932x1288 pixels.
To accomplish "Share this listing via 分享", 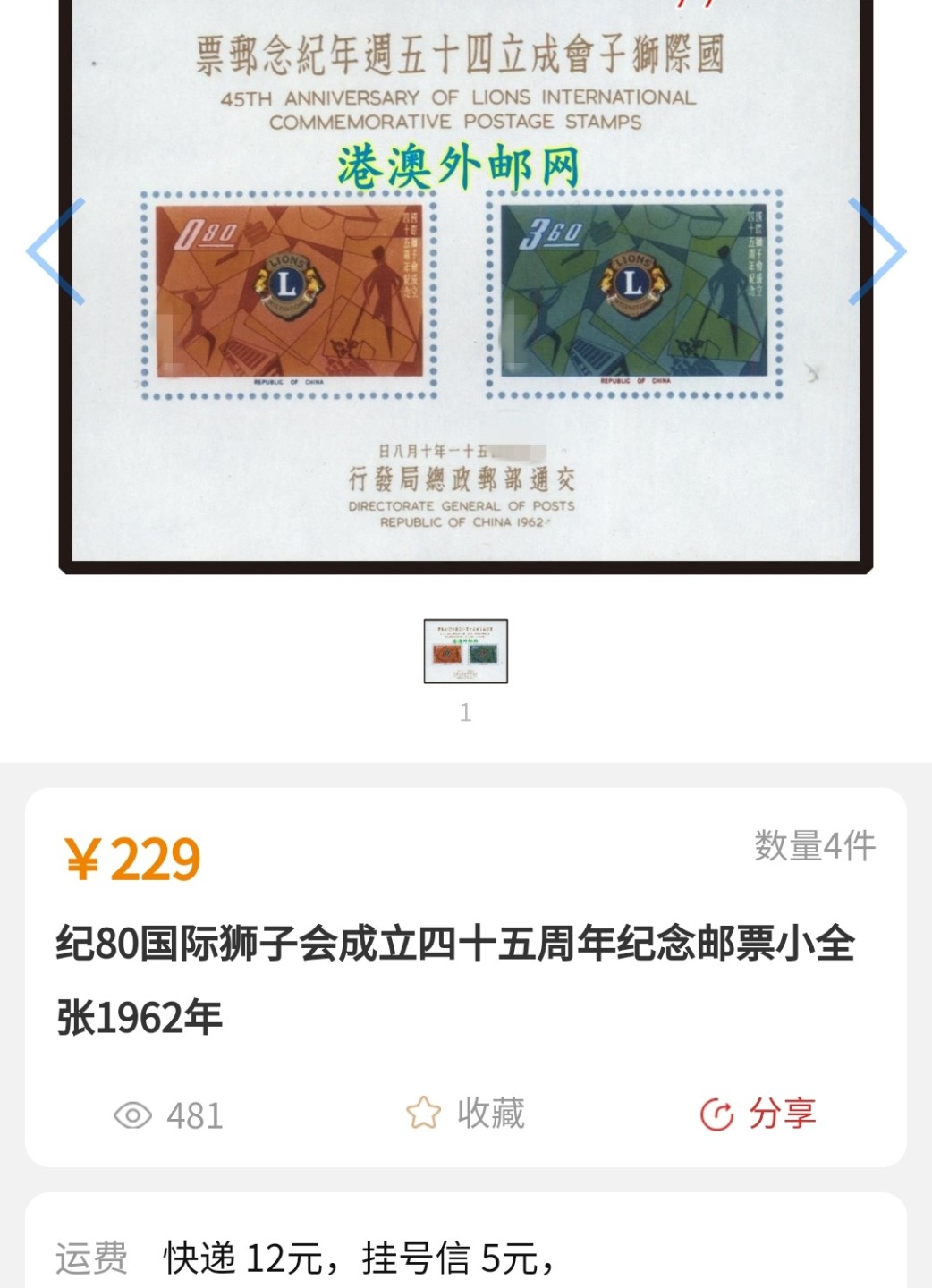I will tap(758, 1114).
